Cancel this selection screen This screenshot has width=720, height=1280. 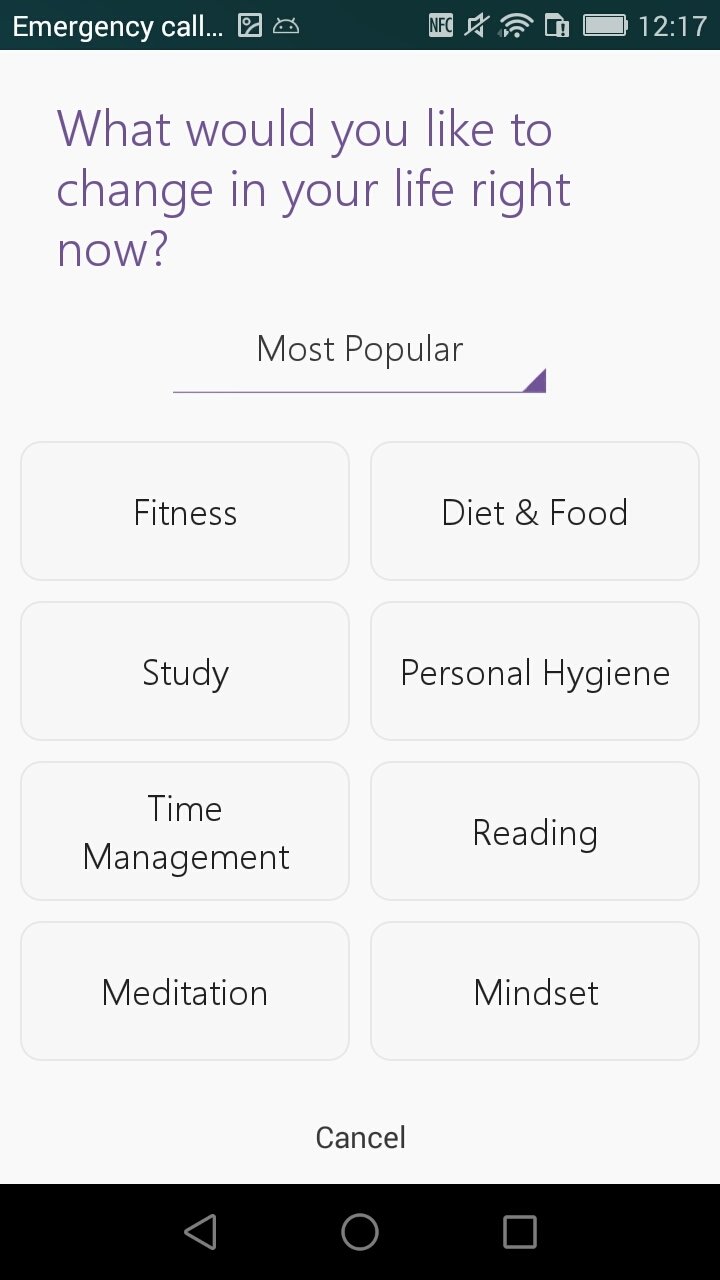[360, 1137]
